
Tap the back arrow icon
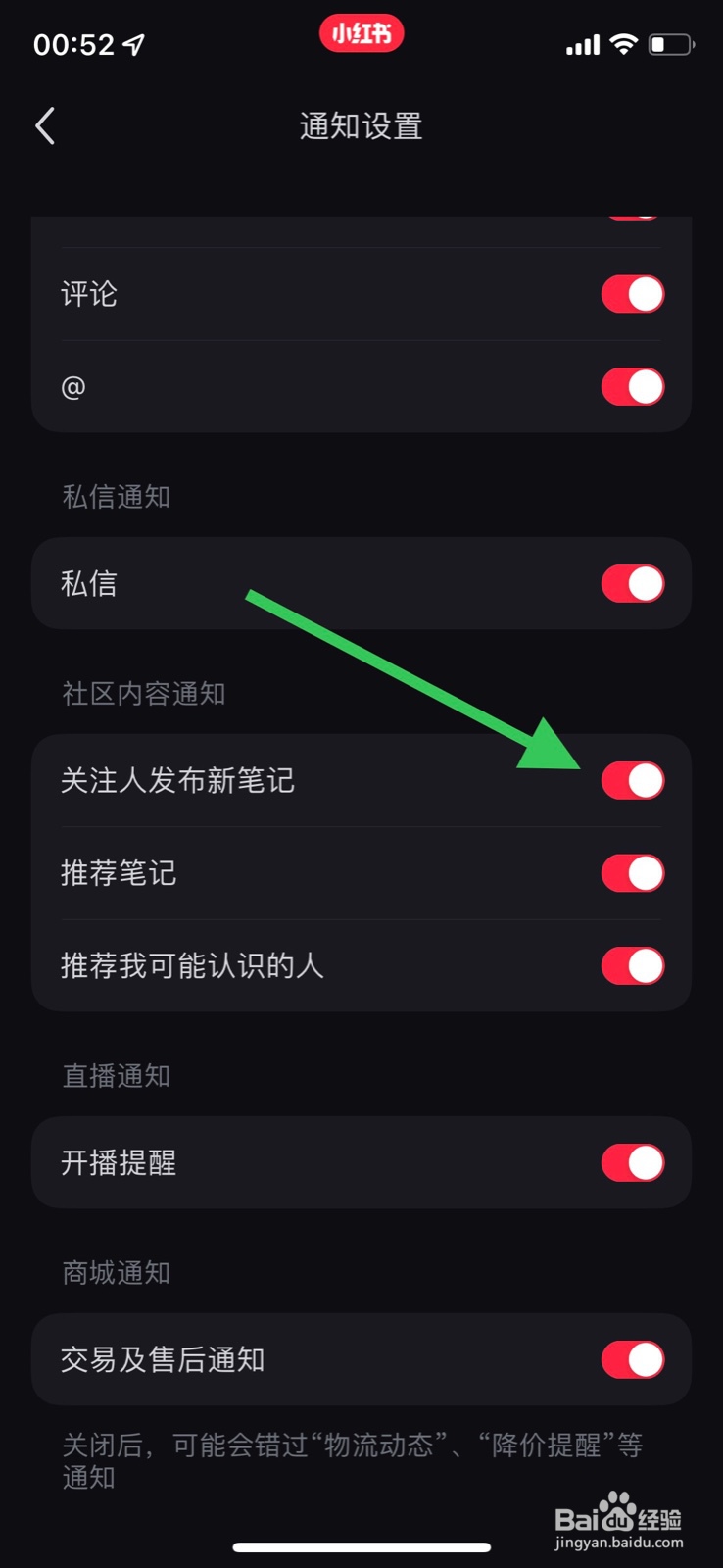[x=43, y=125]
